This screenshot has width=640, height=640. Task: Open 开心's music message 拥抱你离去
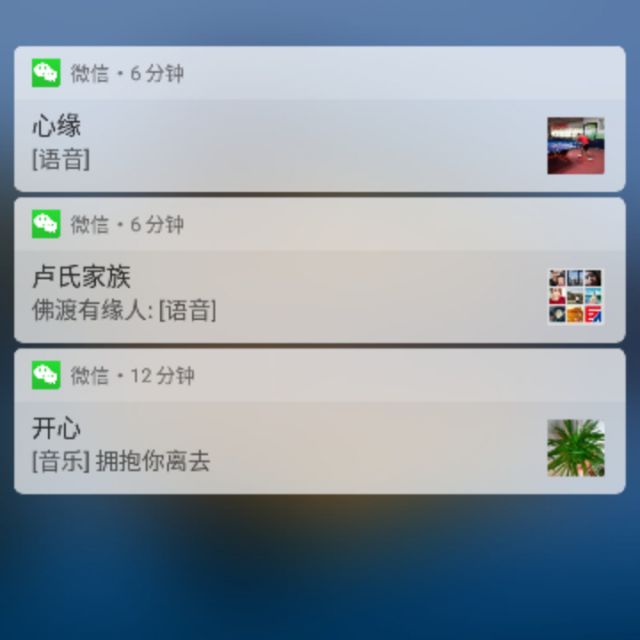click(x=300, y=446)
